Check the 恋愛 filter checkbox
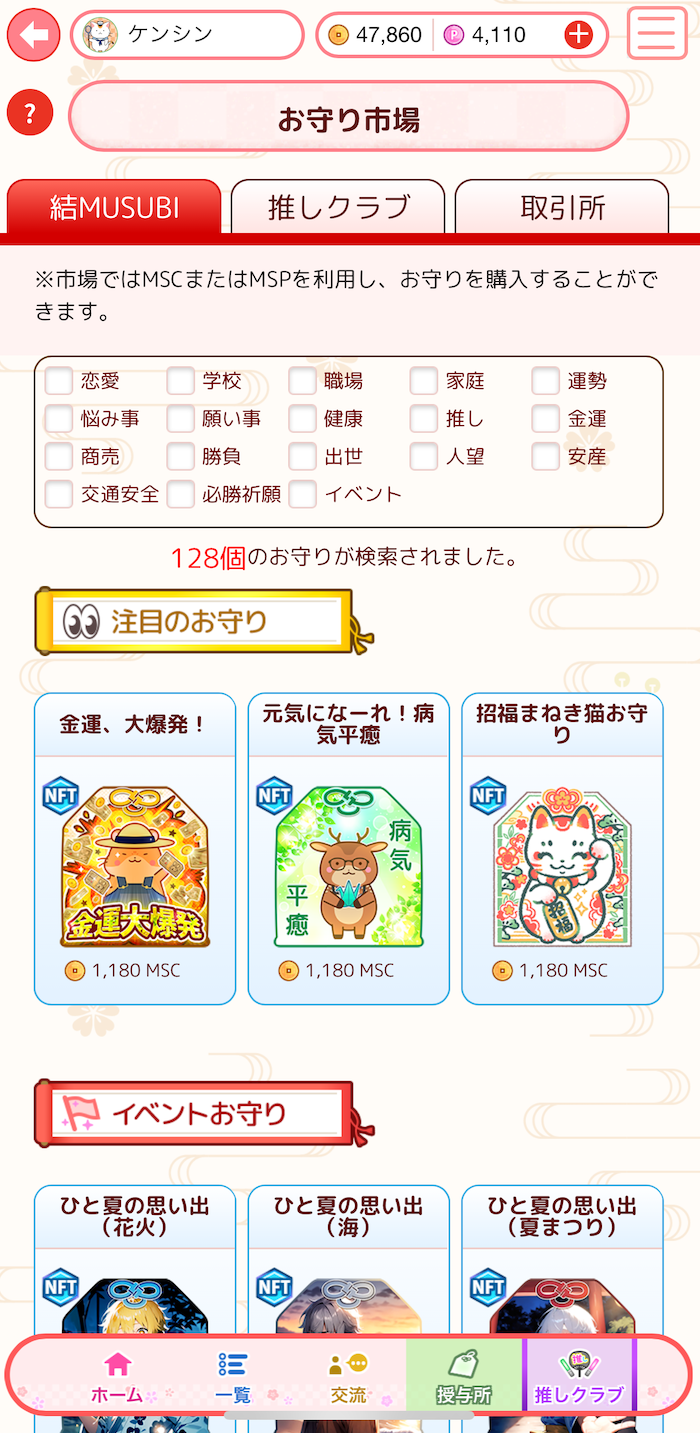Image resolution: width=700 pixels, height=1433 pixels. pyautogui.click(x=60, y=381)
